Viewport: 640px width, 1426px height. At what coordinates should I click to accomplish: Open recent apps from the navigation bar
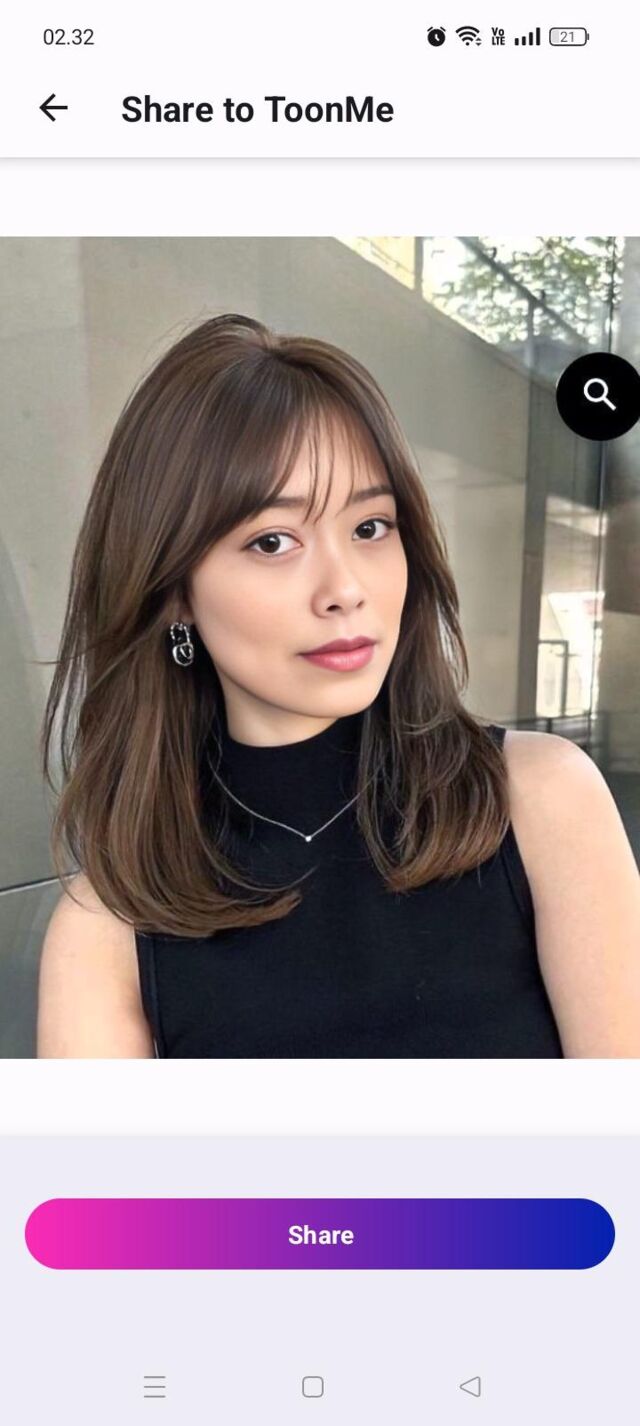point(154,1386)
